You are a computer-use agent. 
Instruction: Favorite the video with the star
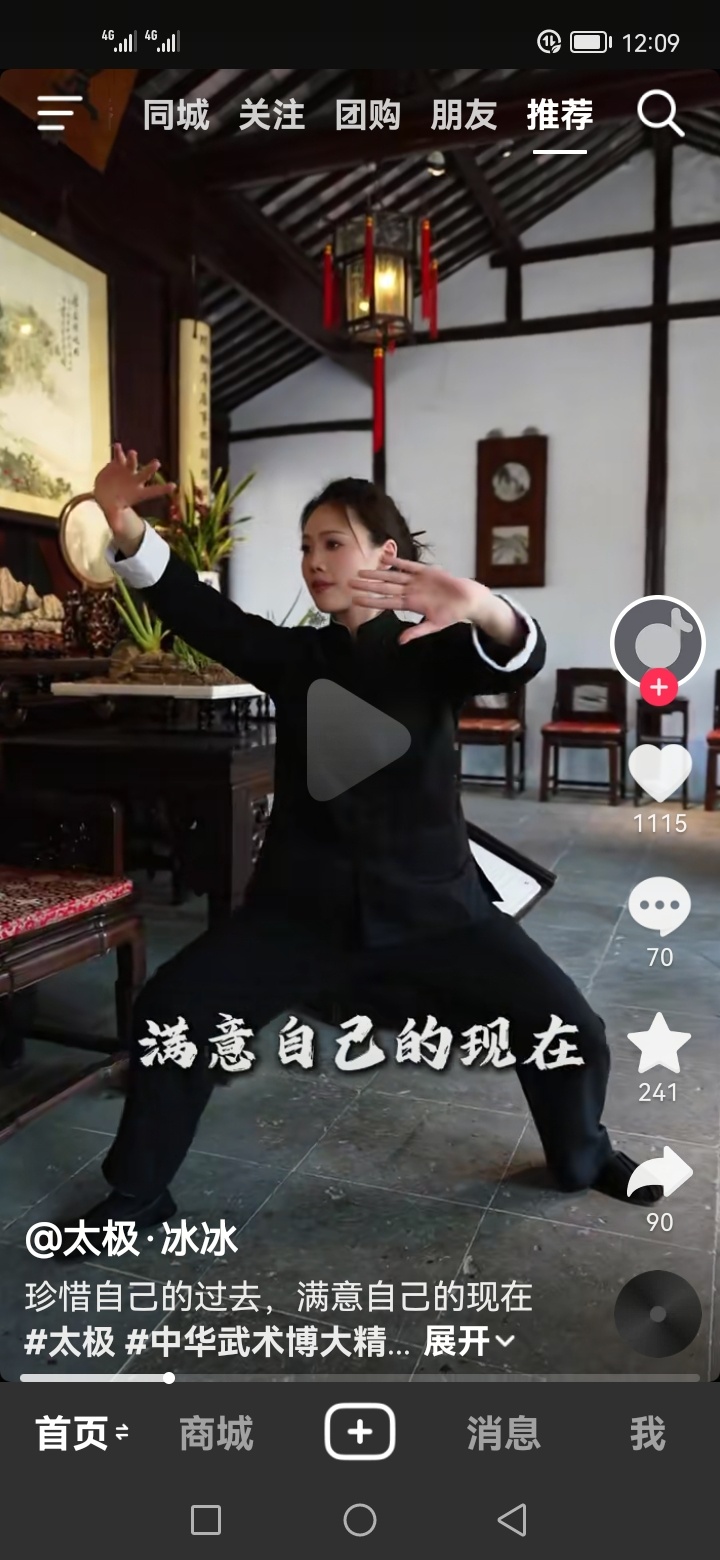point(659,1043)
